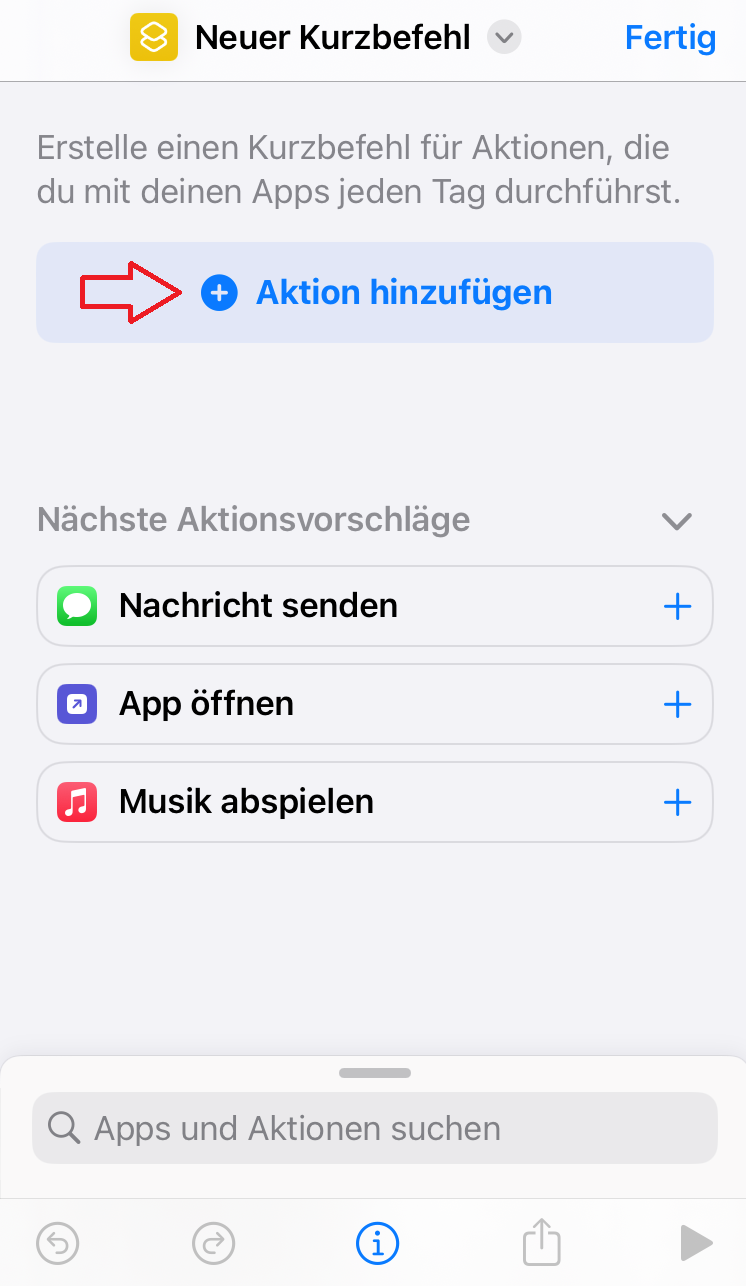Share this shortcut
The width and height of the screenshot is (746, 1286).
(541, 1242)
